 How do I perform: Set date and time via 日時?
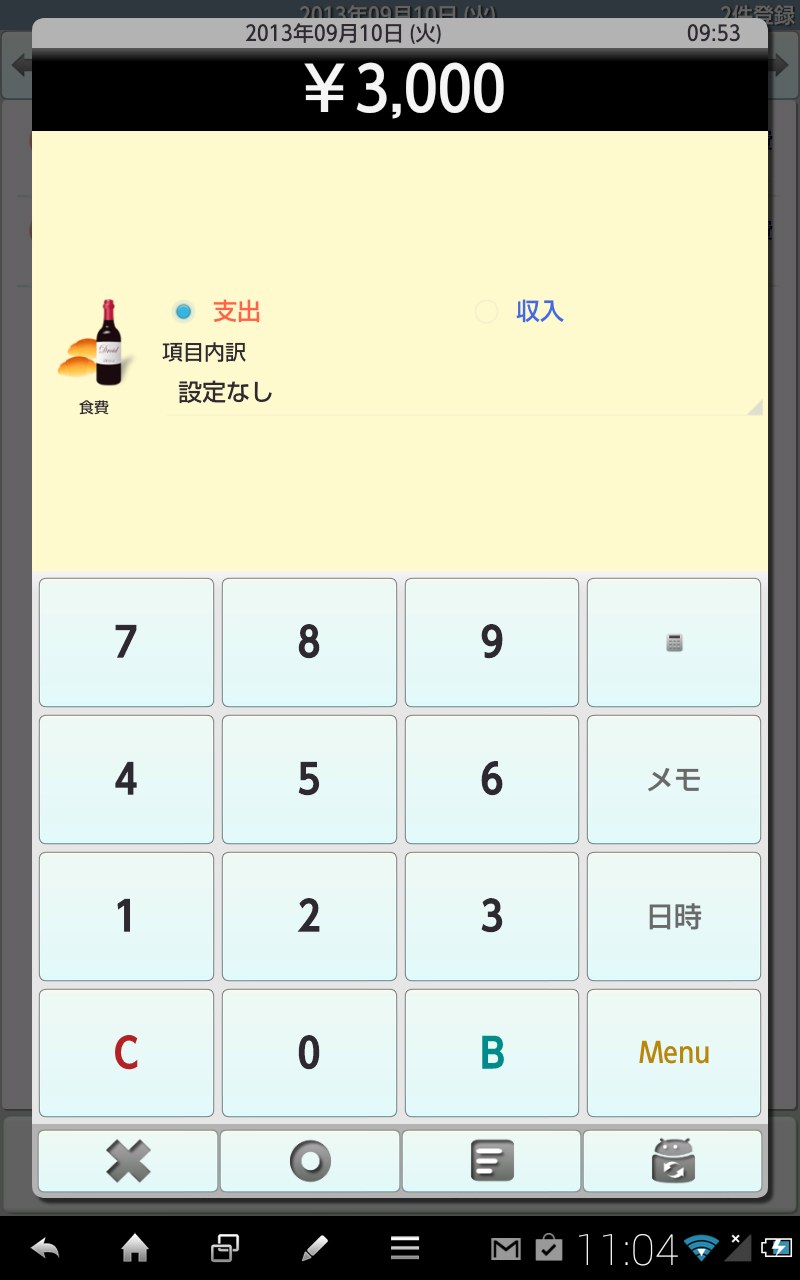[674, 916]
